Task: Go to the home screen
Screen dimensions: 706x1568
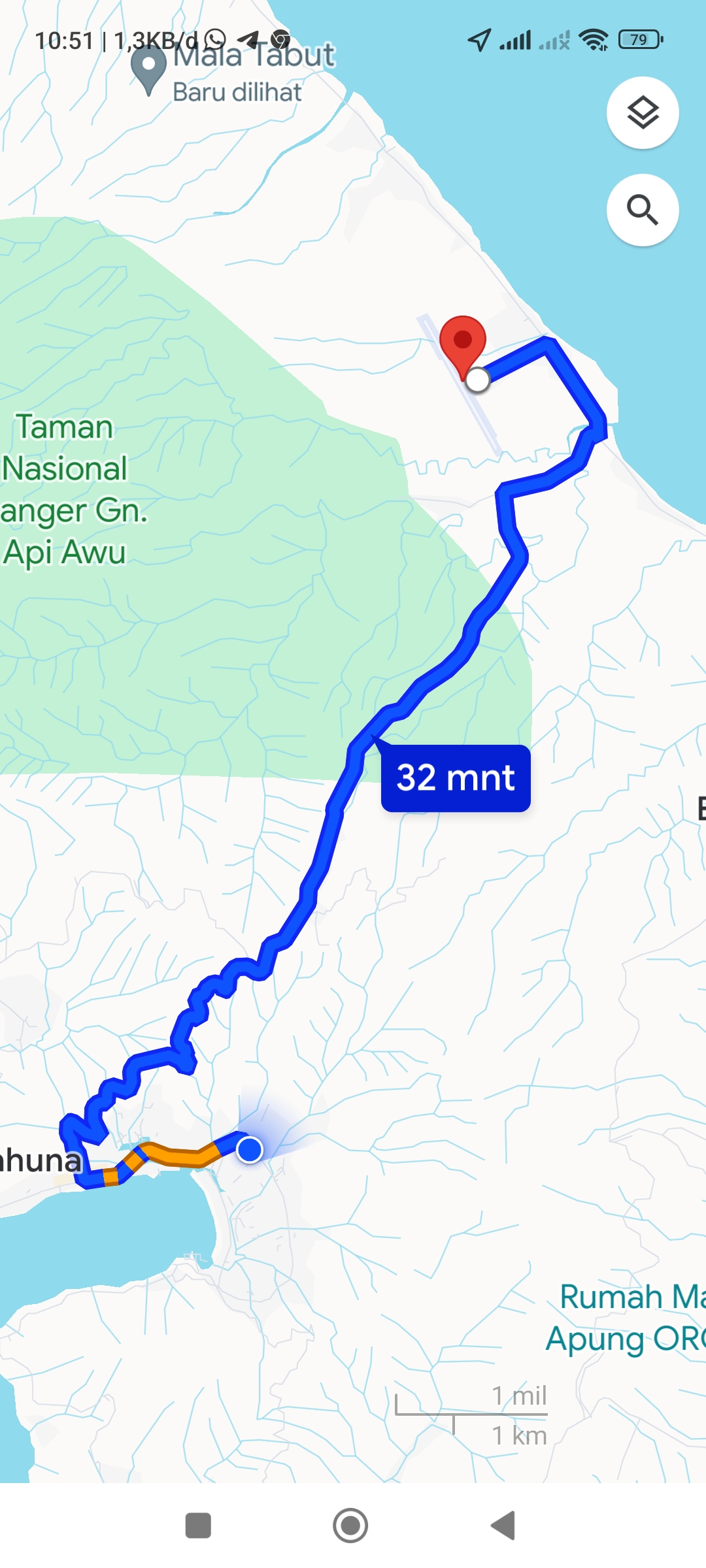Action: (350, 1526)
